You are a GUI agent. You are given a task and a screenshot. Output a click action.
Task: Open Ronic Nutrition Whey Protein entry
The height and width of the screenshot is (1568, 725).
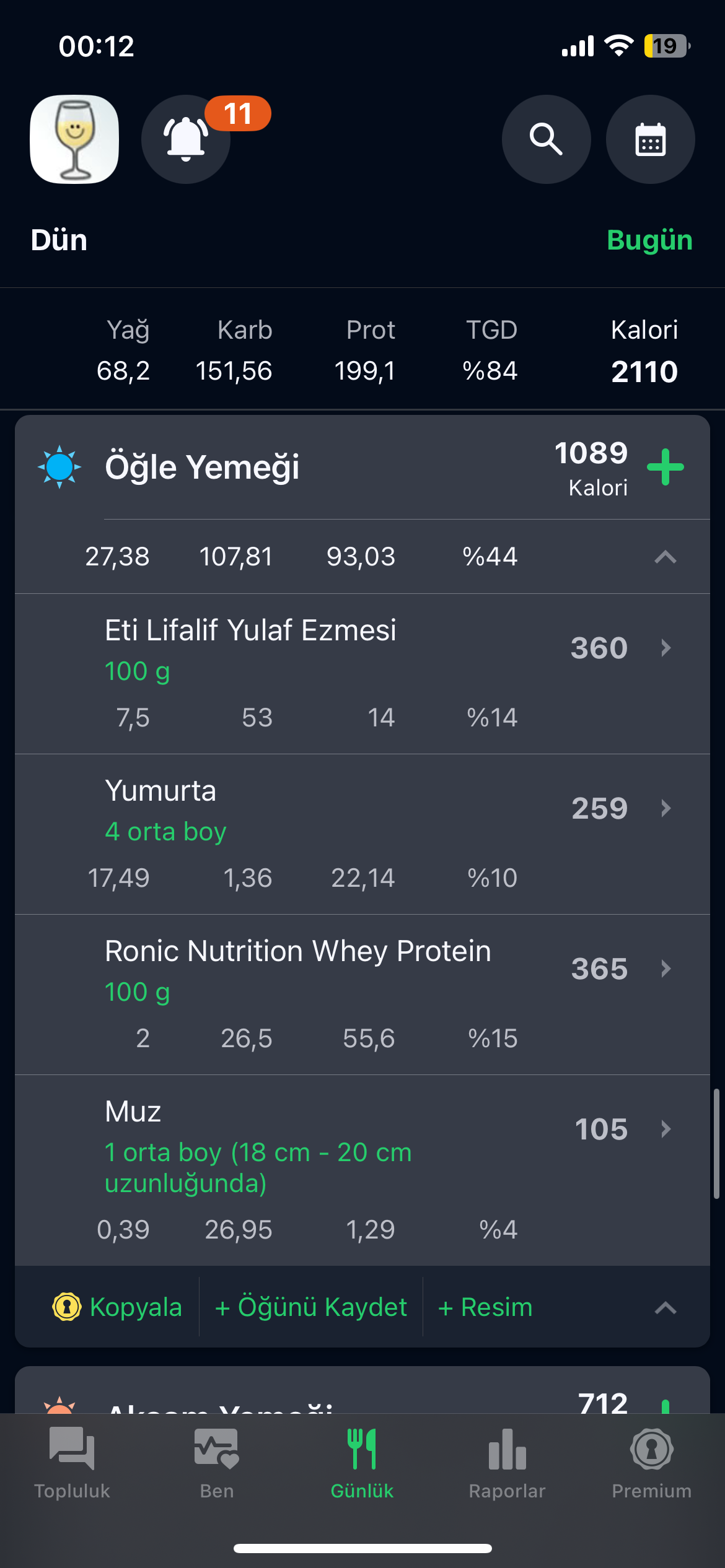pyautogui.click(x=362, y=995)
